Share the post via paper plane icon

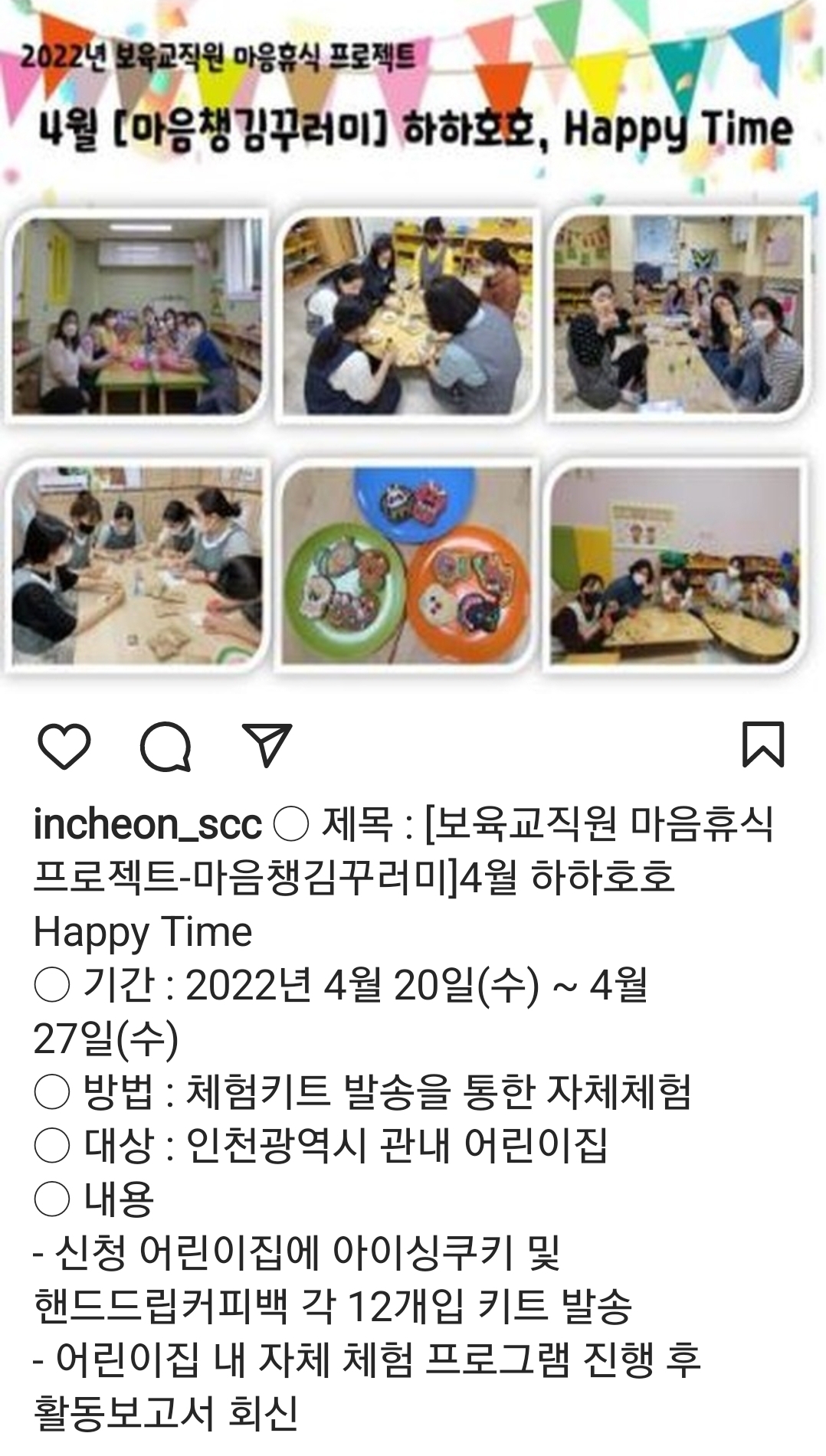coord(267,744)
